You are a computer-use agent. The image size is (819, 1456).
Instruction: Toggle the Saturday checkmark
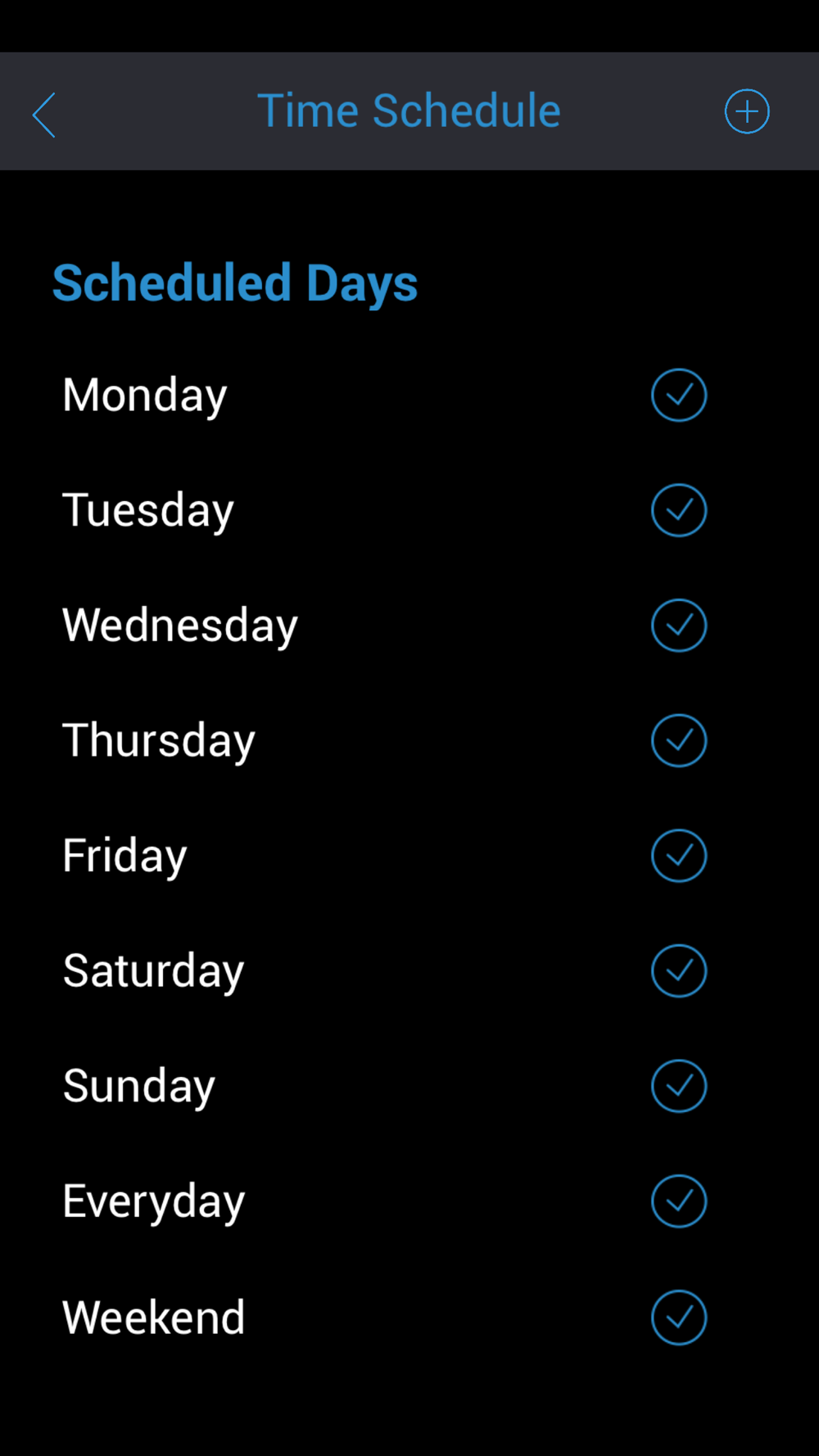679,970
